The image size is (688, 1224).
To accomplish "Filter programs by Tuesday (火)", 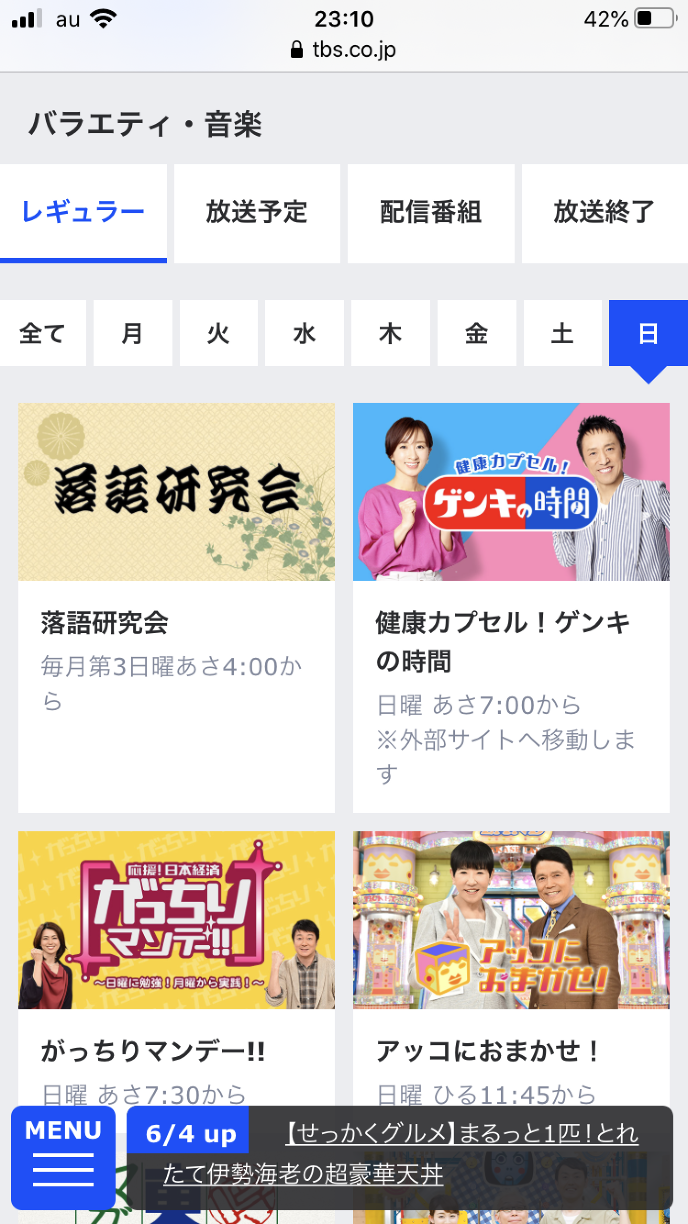I will pyautogui.click(x=218, y=333).
